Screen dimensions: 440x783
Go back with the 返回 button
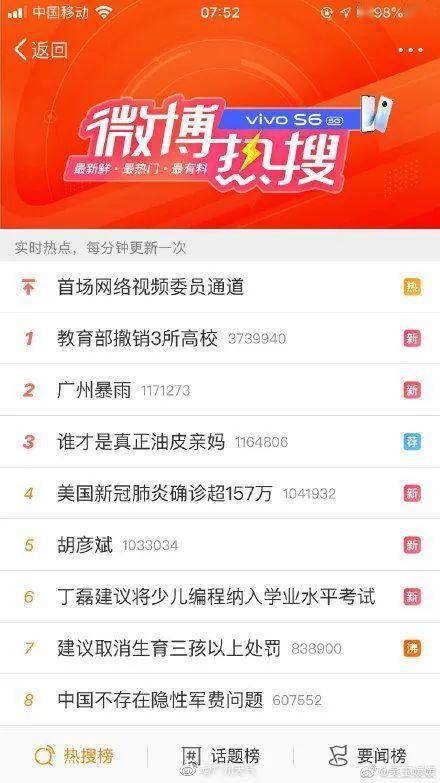[x=40, y=50]
